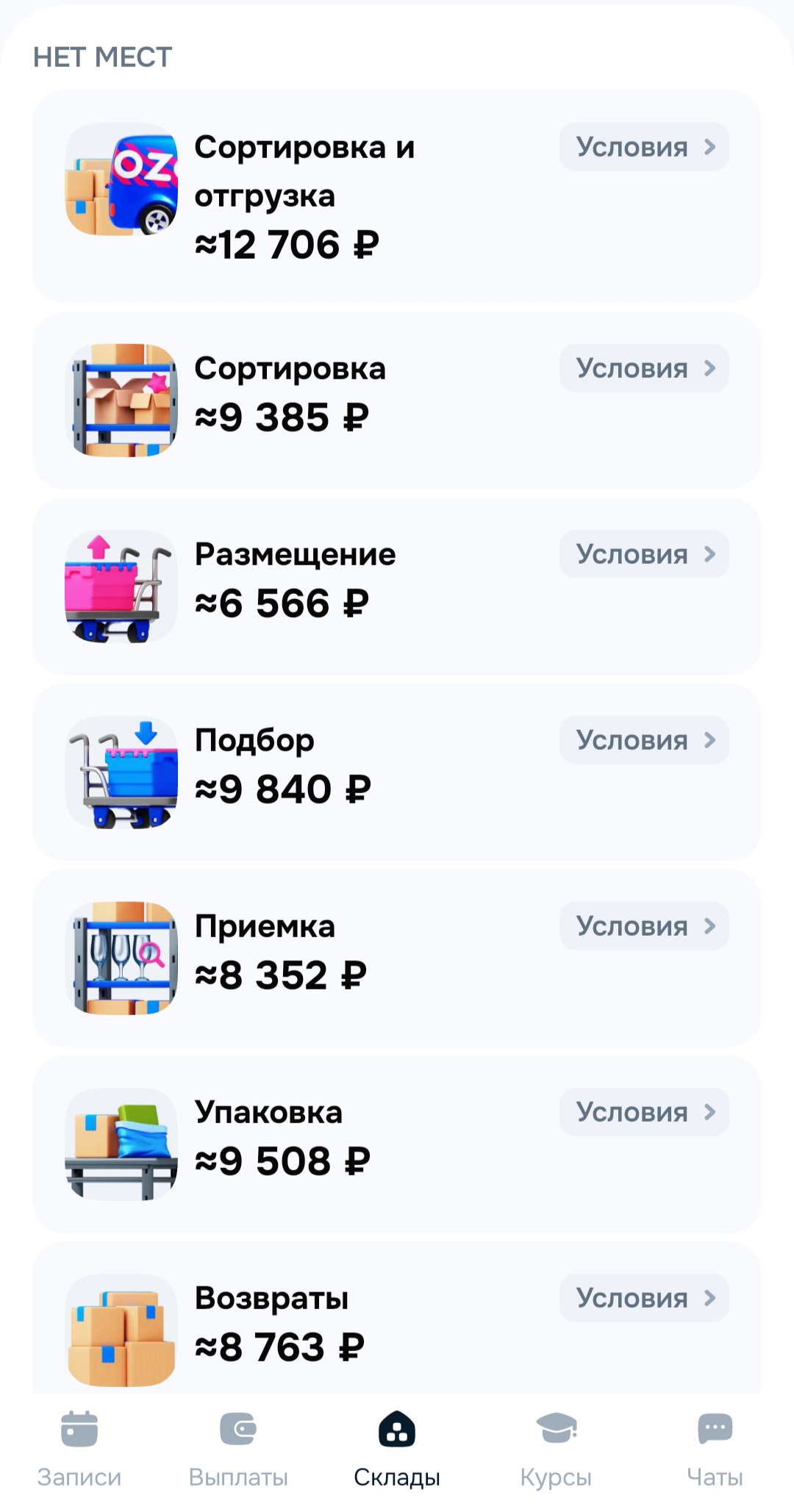The height and width of the screenshot is (1512, 794).
Task: View Условия for the Сортировка job
Action: click(x=644, y=368)
